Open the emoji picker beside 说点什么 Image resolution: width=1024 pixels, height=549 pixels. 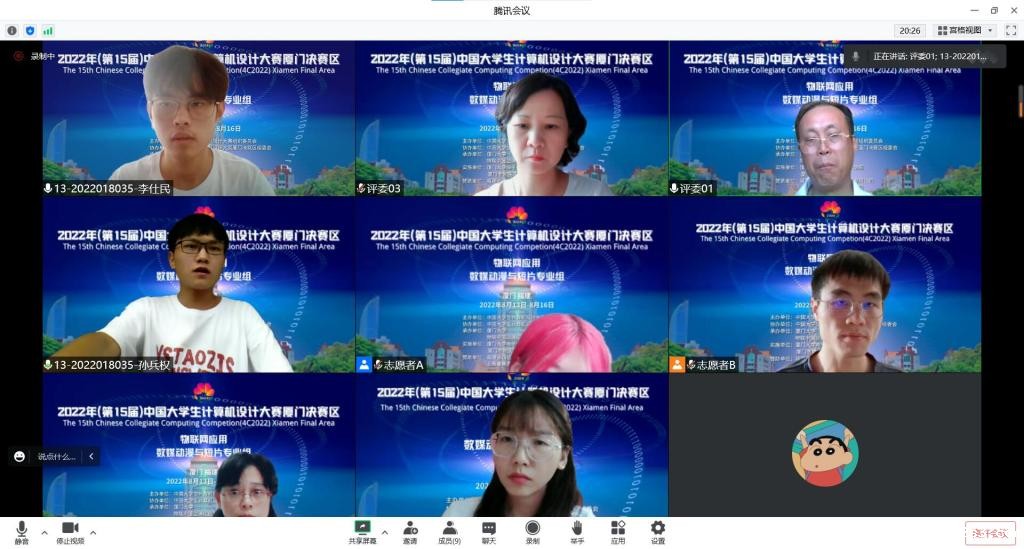tap(19, 456)
